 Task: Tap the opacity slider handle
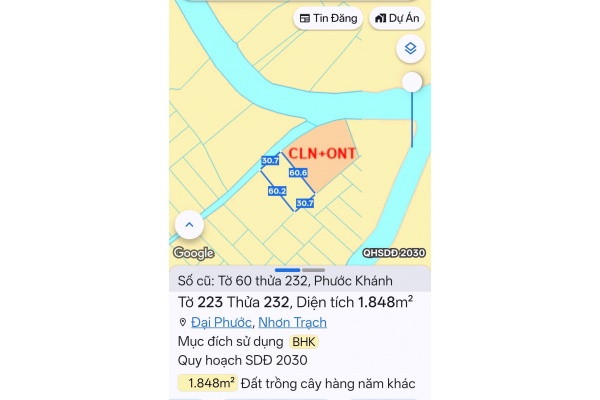click(412, 82)
